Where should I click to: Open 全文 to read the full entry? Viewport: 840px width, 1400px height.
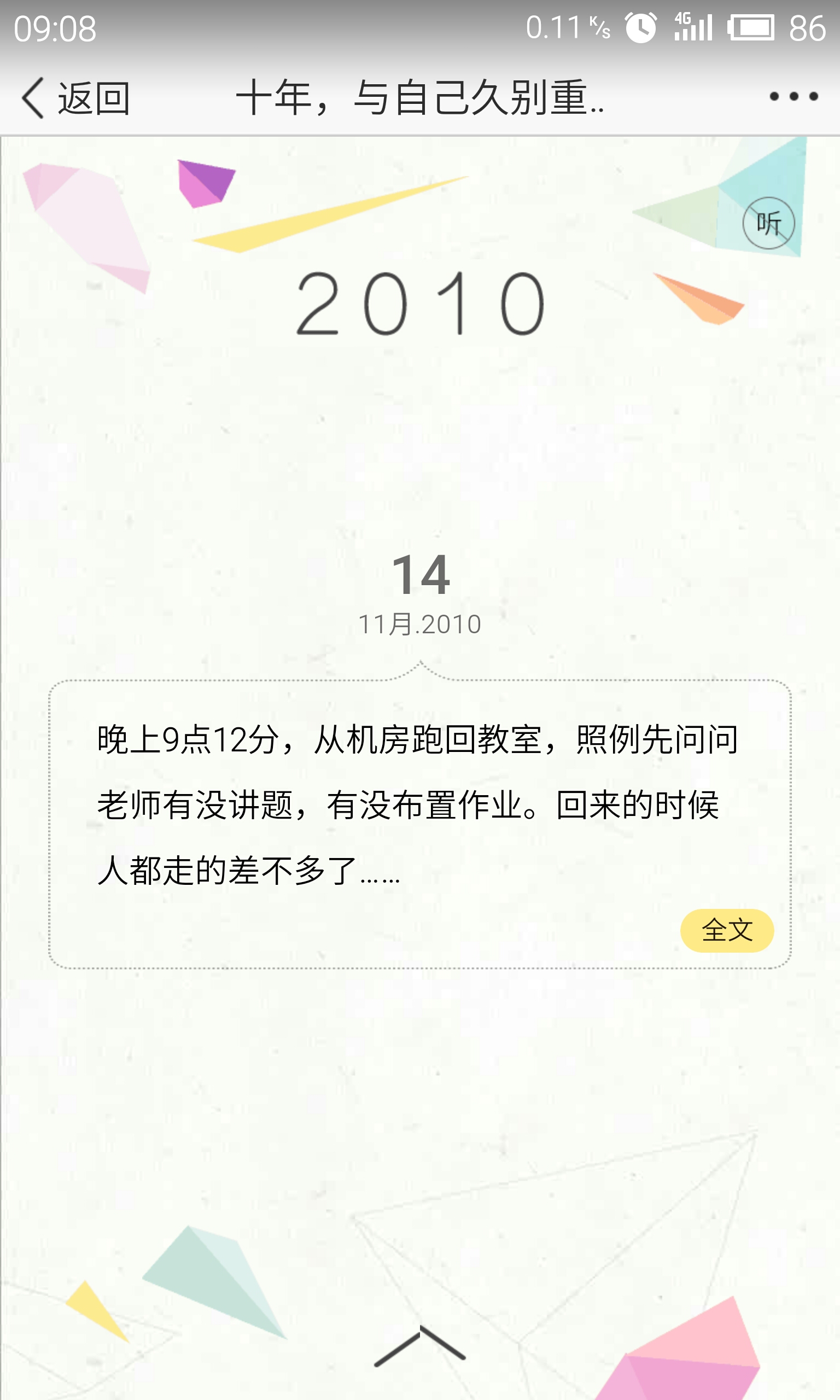point(726,930)
